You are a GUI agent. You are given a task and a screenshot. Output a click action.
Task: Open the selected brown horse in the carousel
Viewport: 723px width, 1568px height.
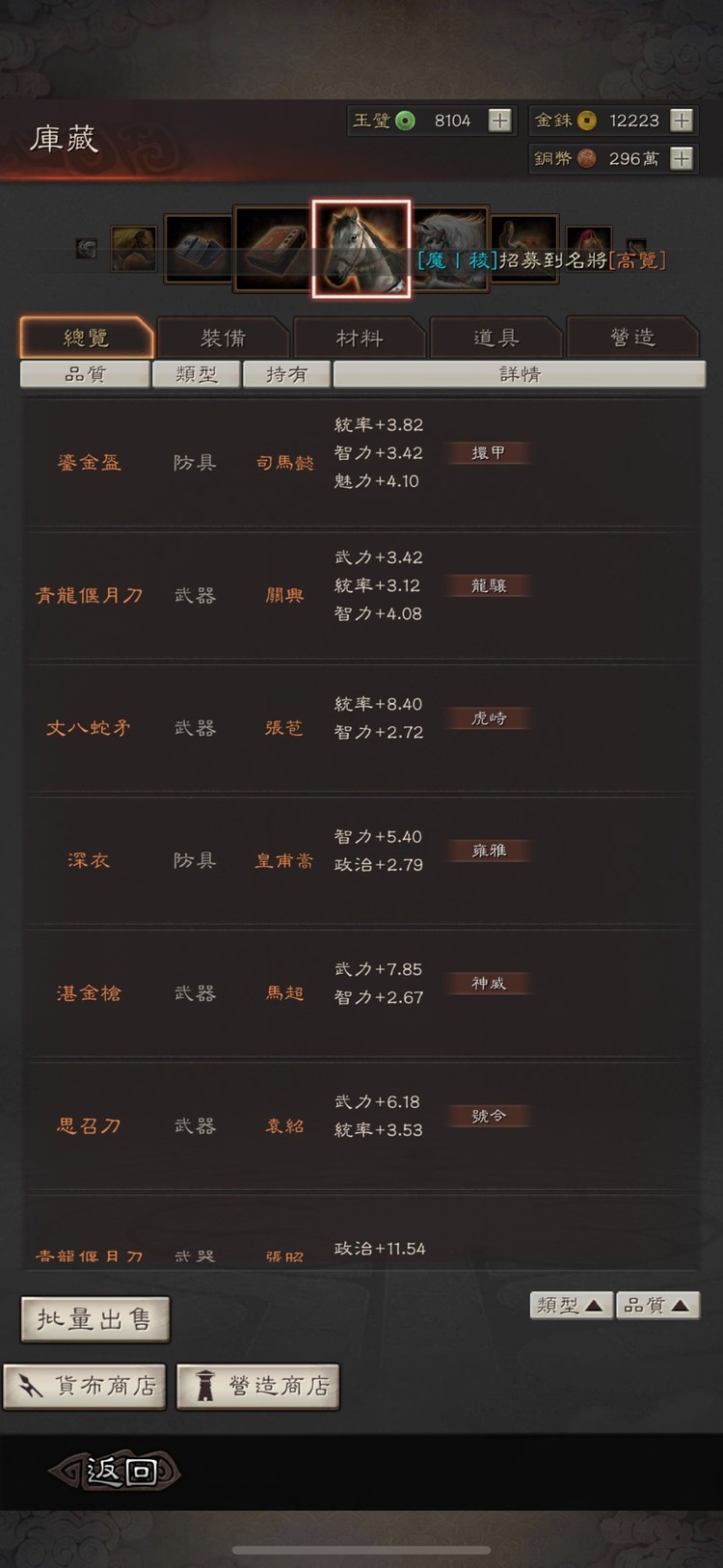[361, 249]
